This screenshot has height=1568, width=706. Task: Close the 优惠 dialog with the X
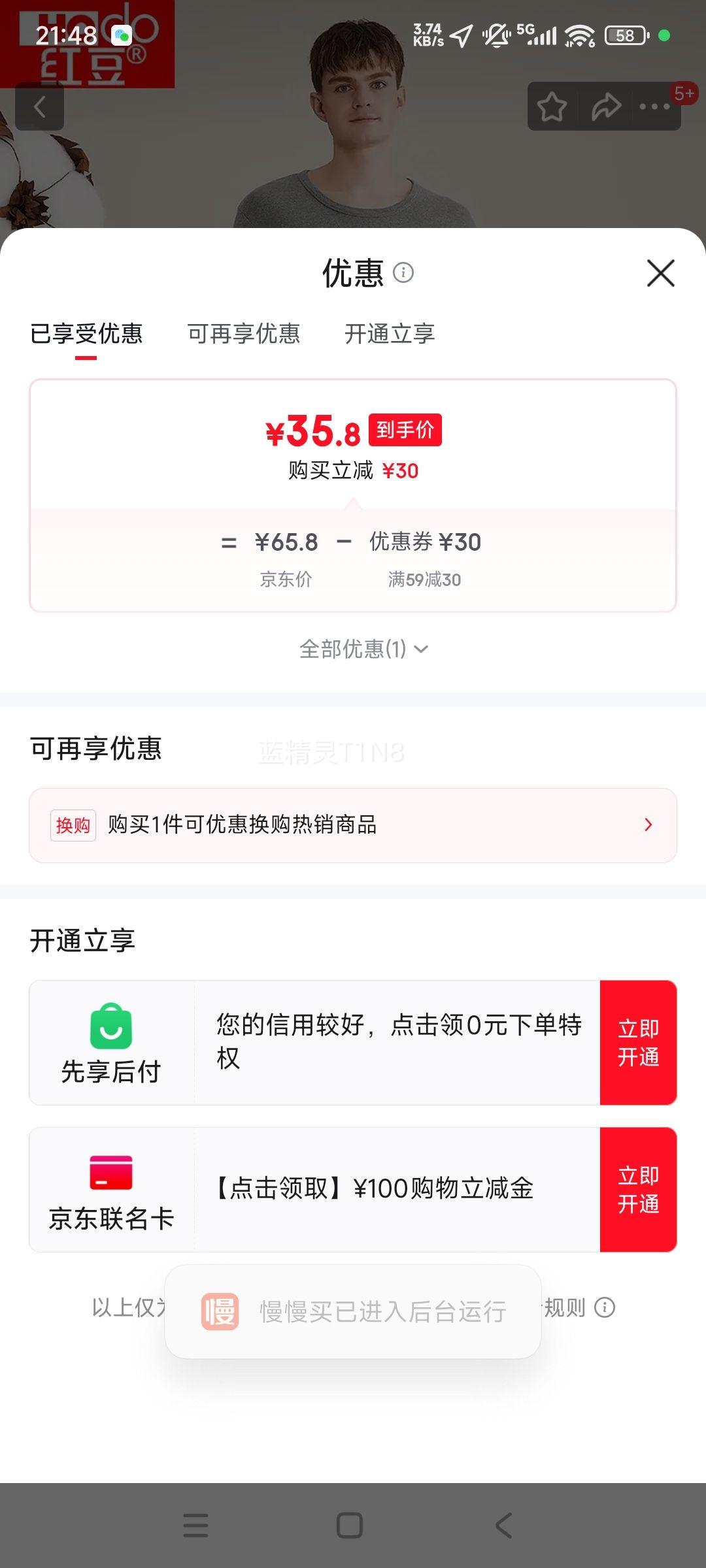click(x=662, y=273)
